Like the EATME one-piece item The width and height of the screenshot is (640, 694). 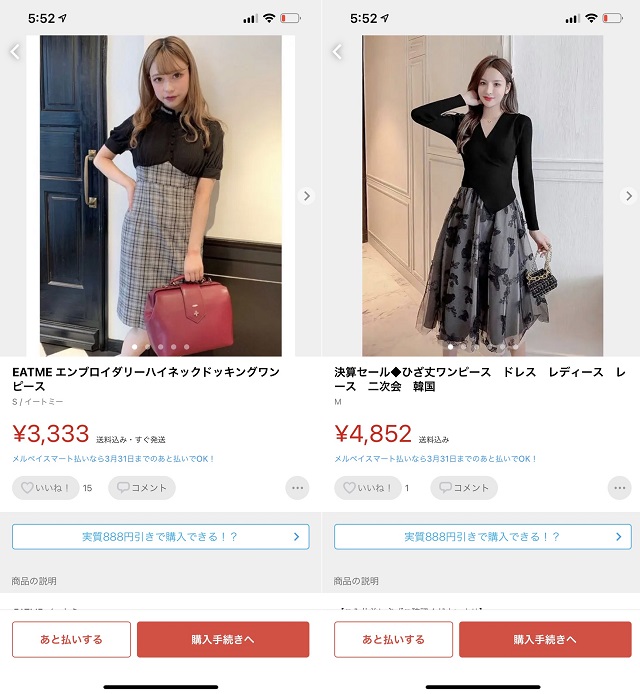(45, 488)
